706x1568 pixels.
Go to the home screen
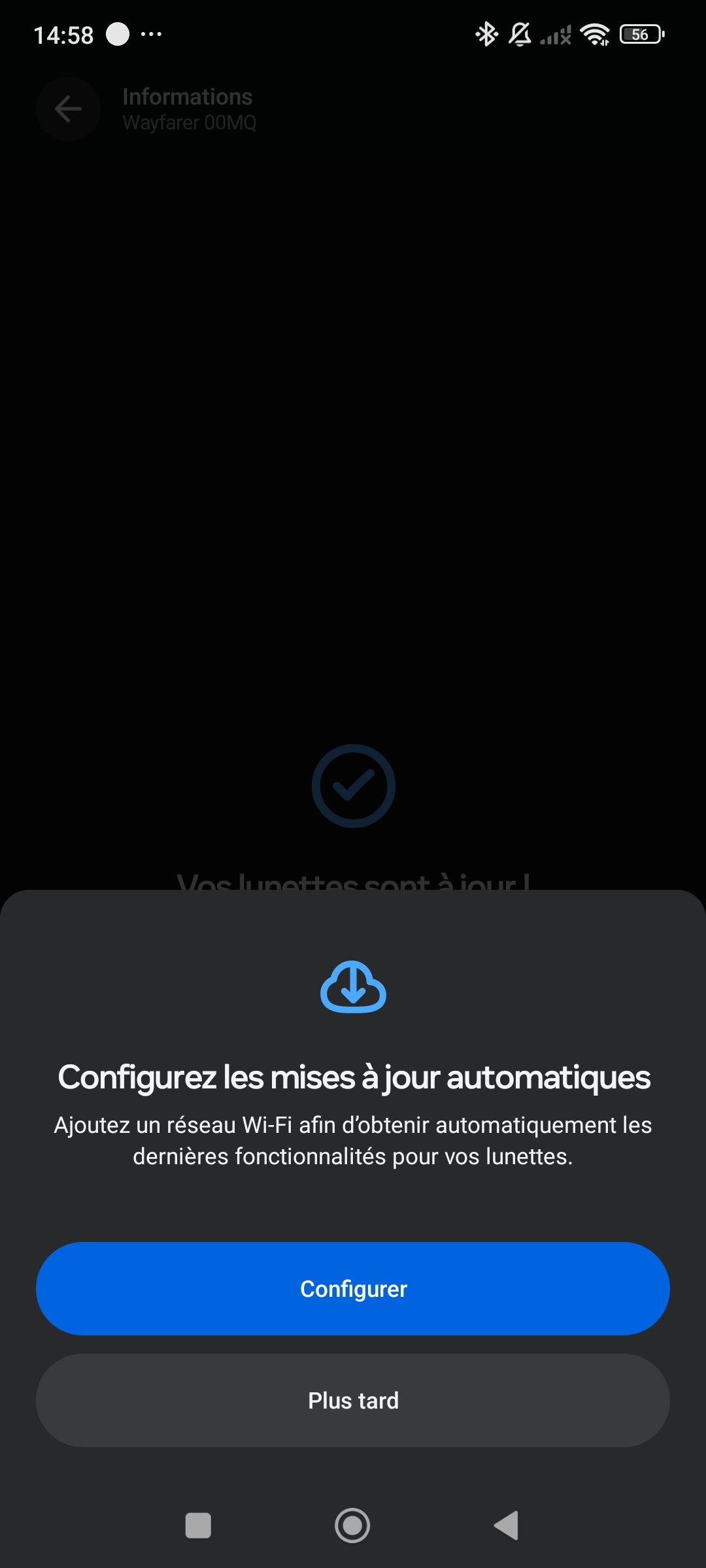[352, 1526]
